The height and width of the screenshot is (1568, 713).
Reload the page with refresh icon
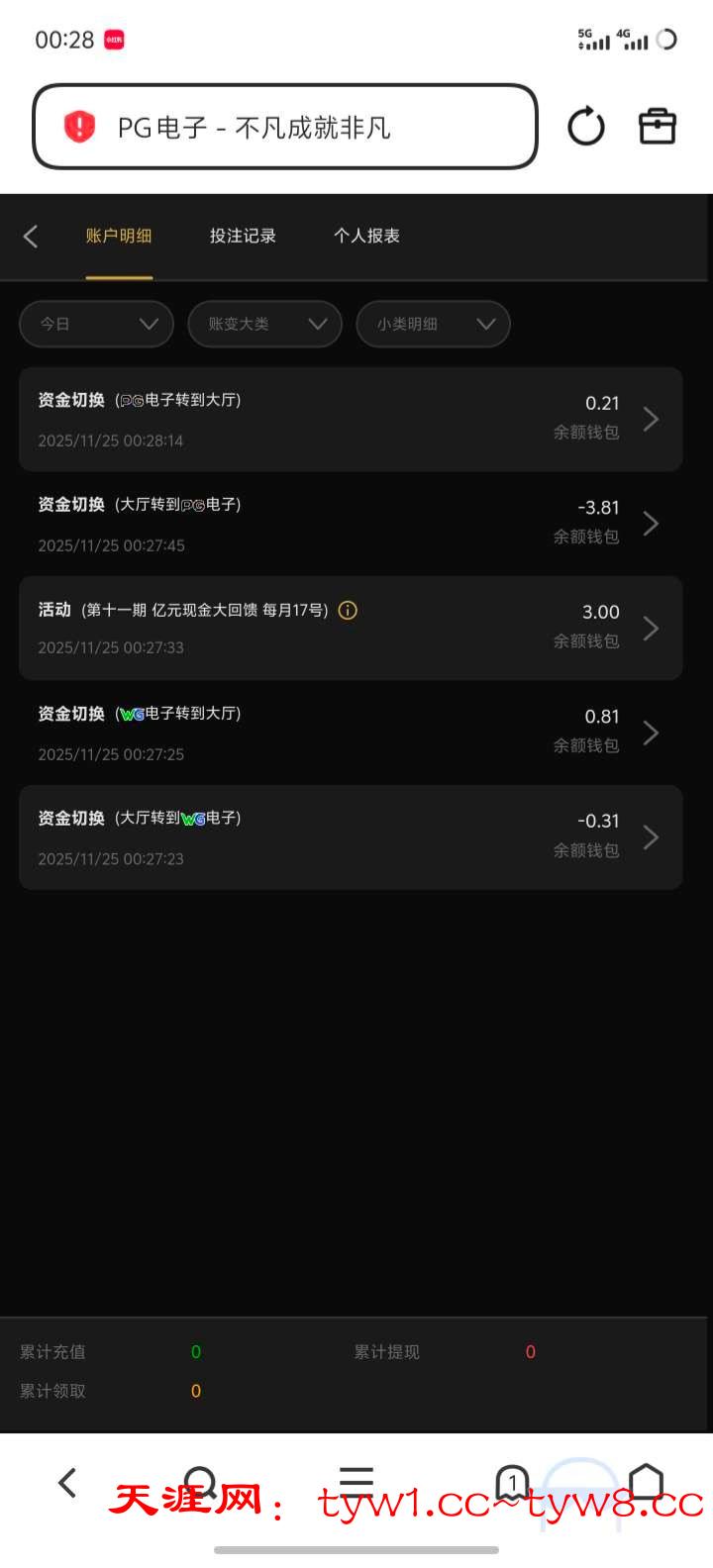point(585,128)
